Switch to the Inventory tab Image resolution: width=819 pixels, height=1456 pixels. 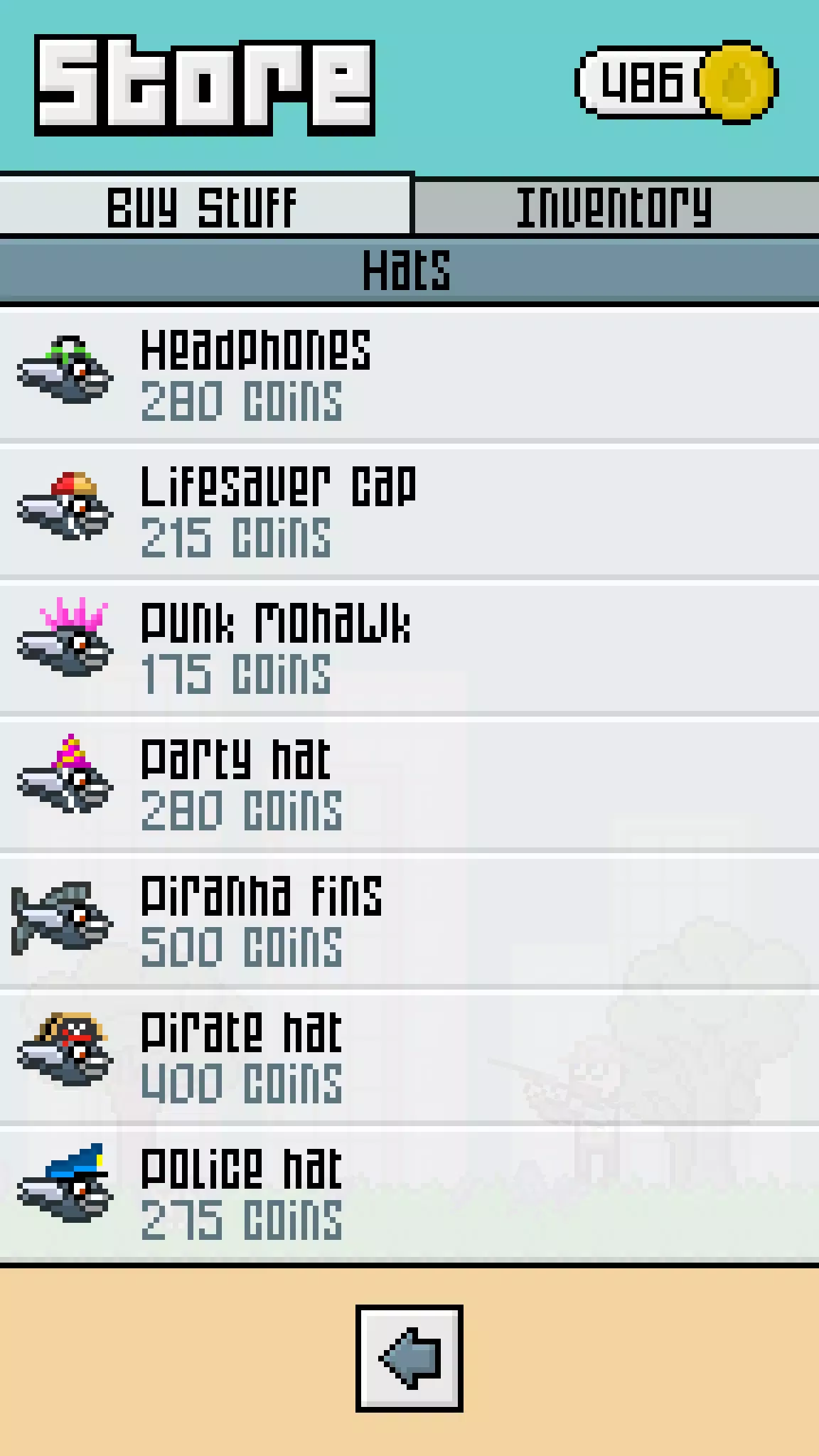[x=615, y=206]
